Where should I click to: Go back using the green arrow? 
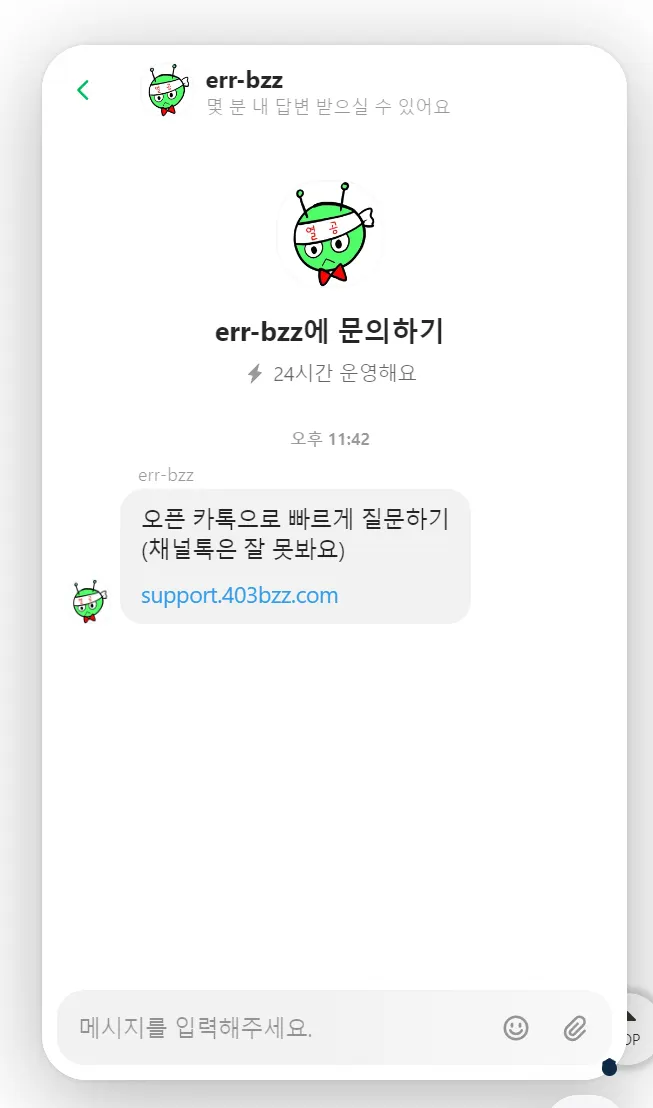[83, 90]
